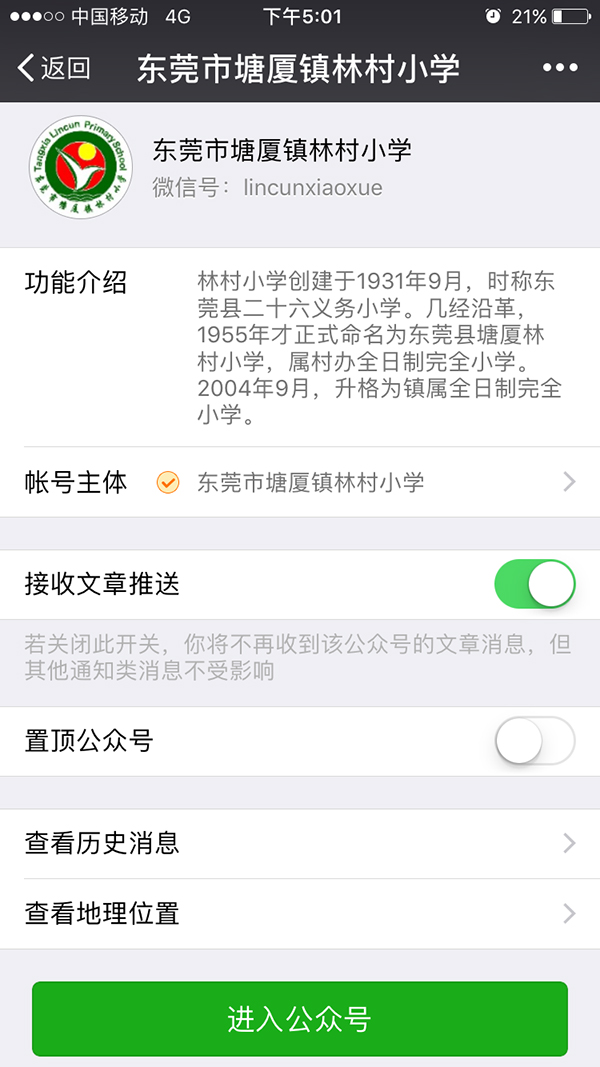Open 查看历史消息

point(300,844)
